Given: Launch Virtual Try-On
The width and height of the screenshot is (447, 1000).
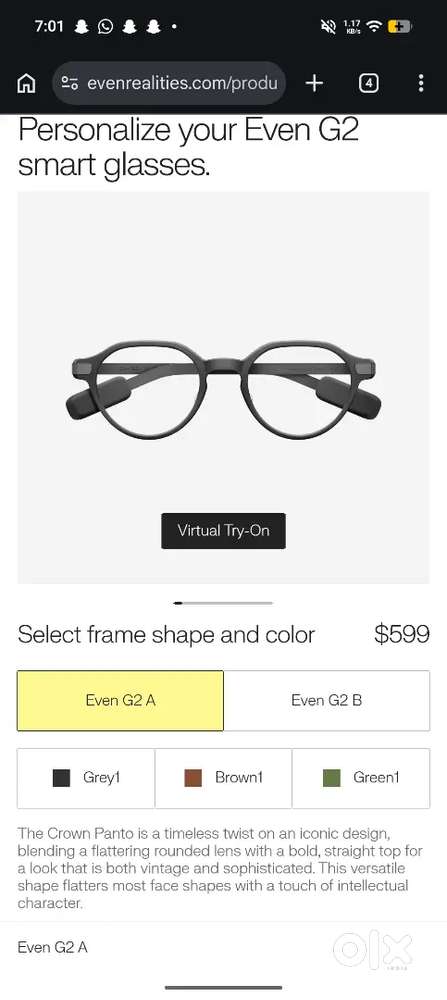Looking at the screenshot, I should [223, 531].
